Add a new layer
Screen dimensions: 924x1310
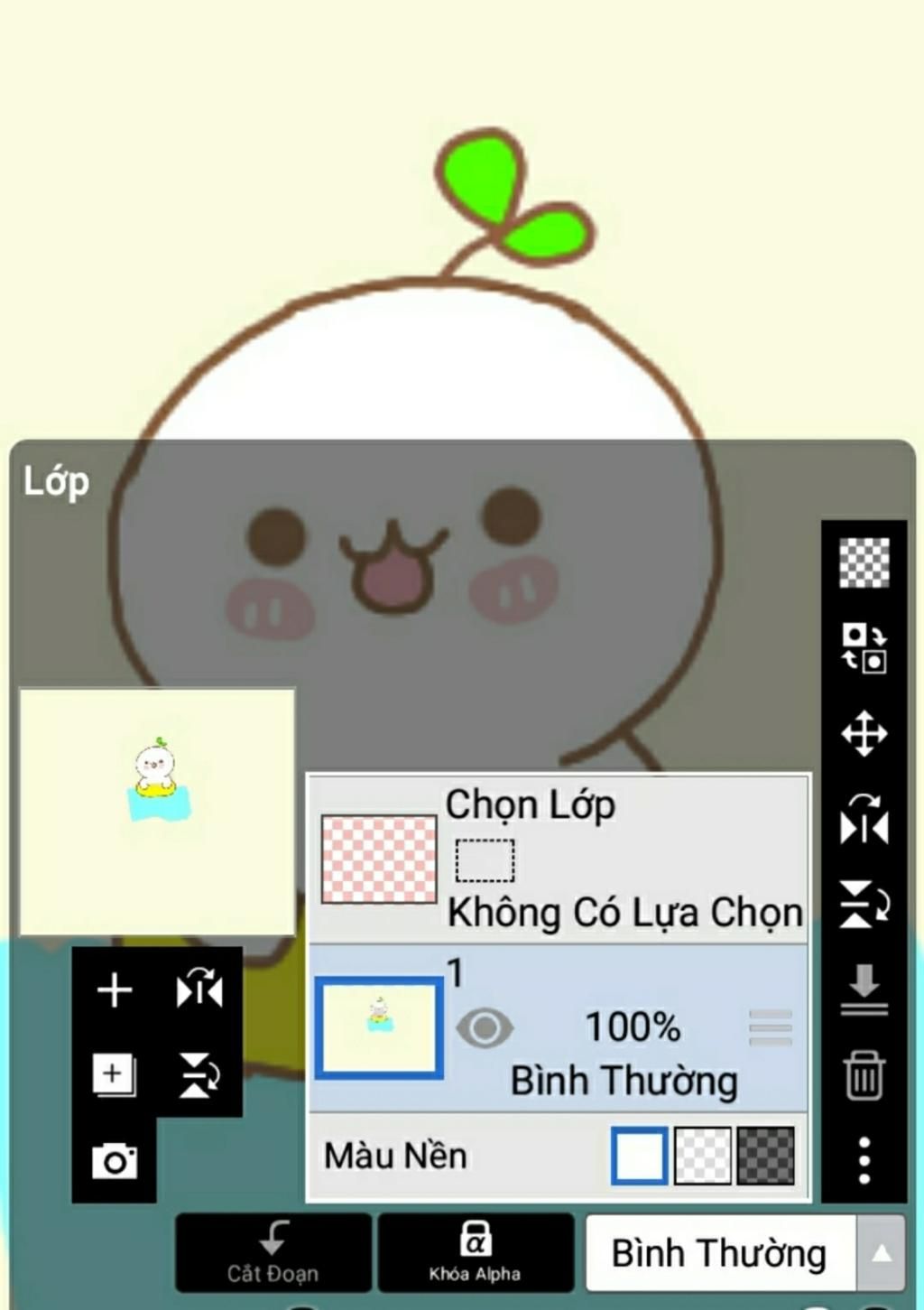pos(115,990)
